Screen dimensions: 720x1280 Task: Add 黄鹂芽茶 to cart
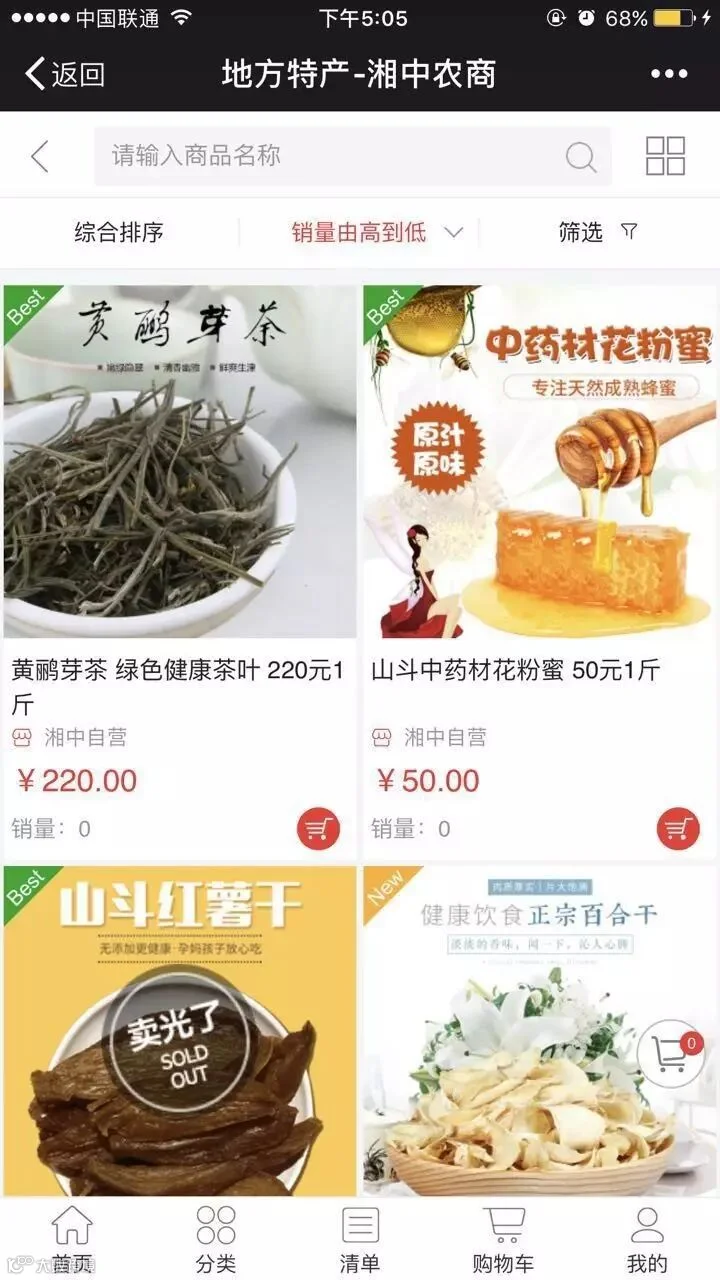(318, 828)
